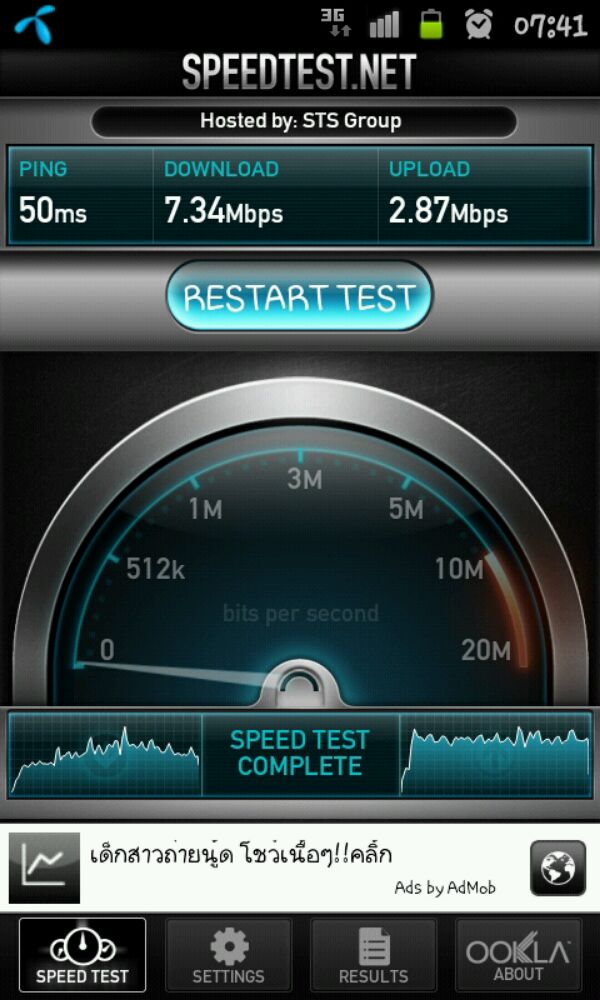Select the Speed Test tab
The image size is (600, 1000).
click(83, 955)
